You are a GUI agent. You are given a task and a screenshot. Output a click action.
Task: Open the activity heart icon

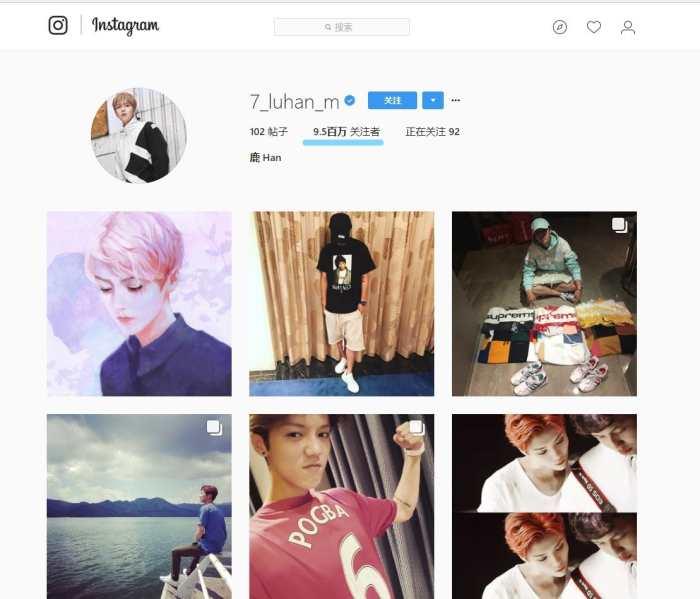[x=594, y=27]
